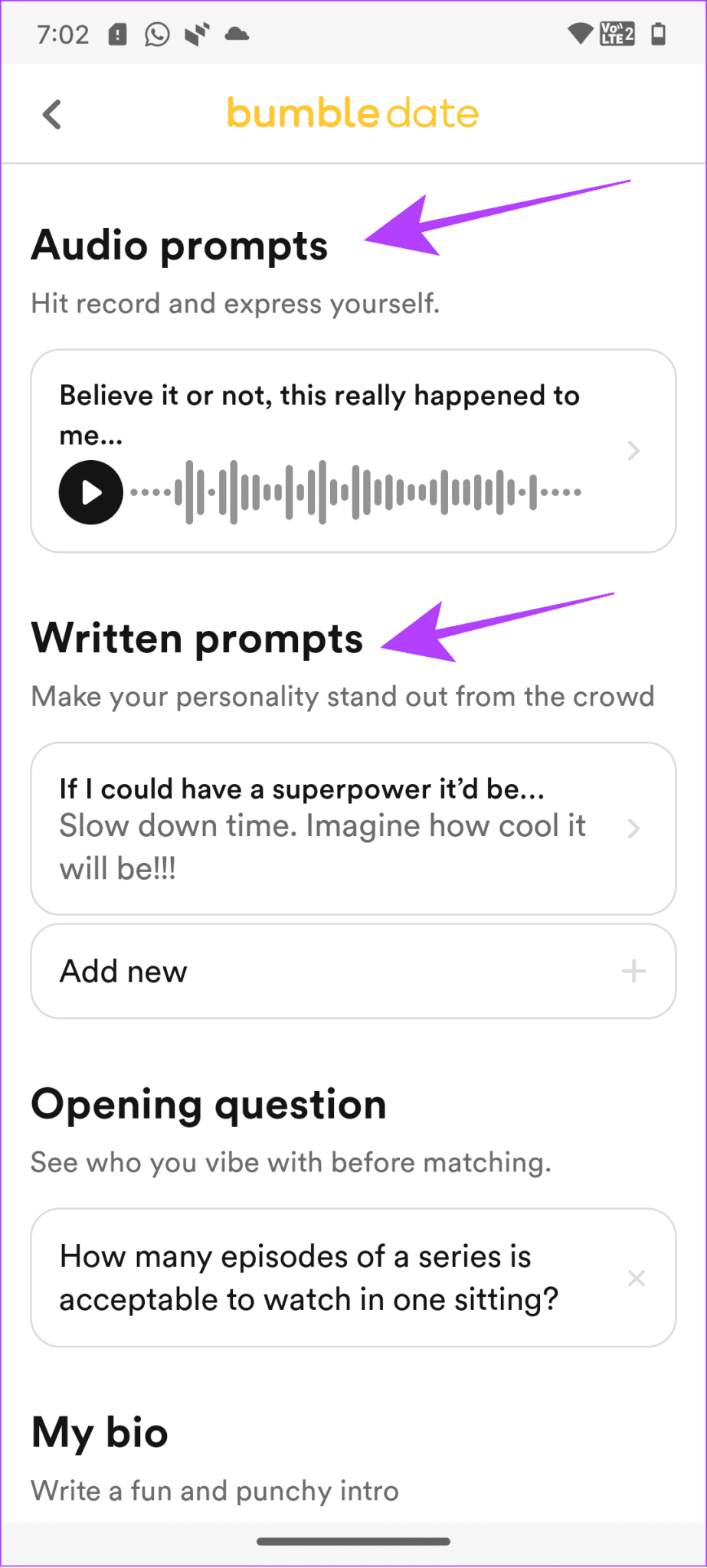707x1568 pixels.
Task: Tap the battery icon in status bar
Action: [x=659, y=34]
